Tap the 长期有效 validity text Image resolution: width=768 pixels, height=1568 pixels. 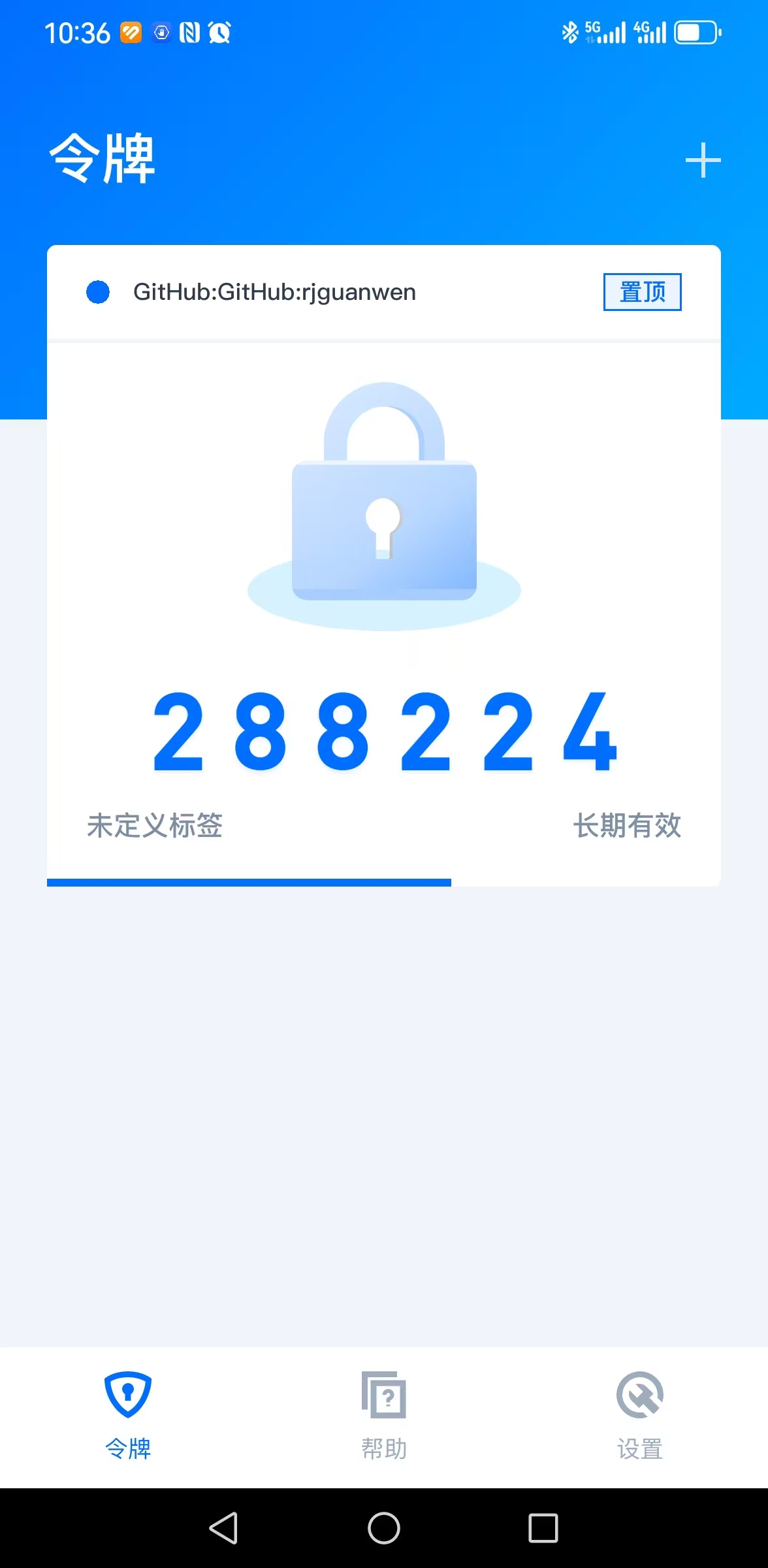click(627, 826)
